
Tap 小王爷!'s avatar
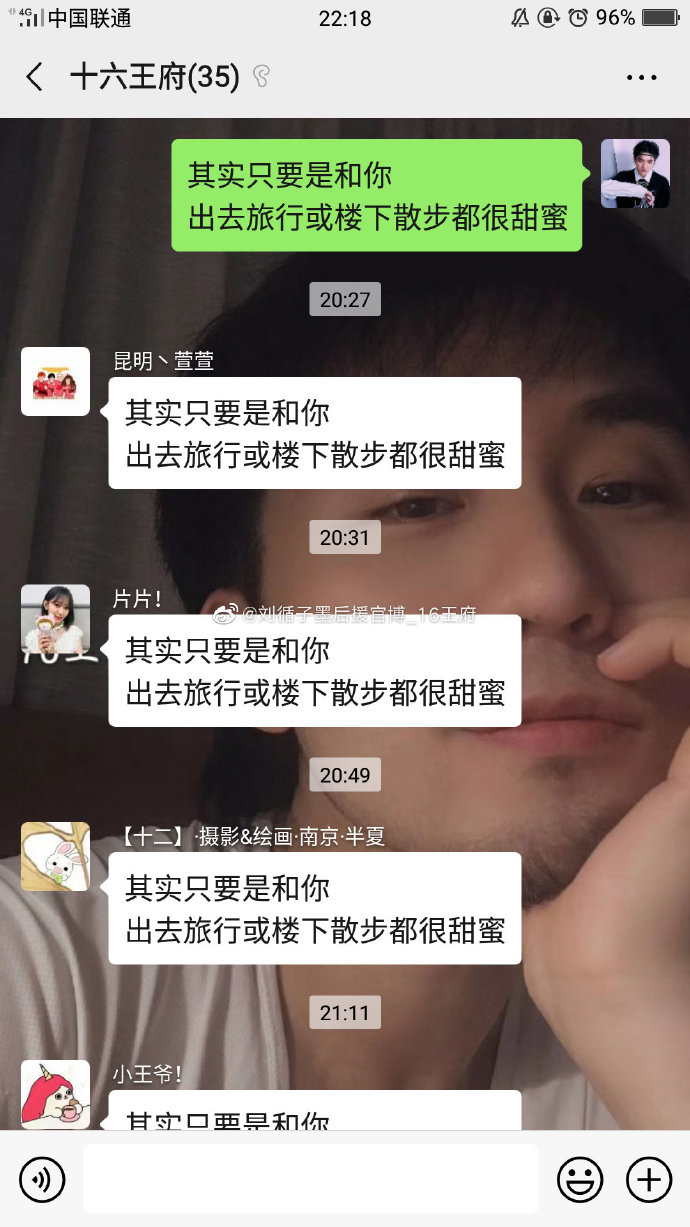(x=56, y=1094)
